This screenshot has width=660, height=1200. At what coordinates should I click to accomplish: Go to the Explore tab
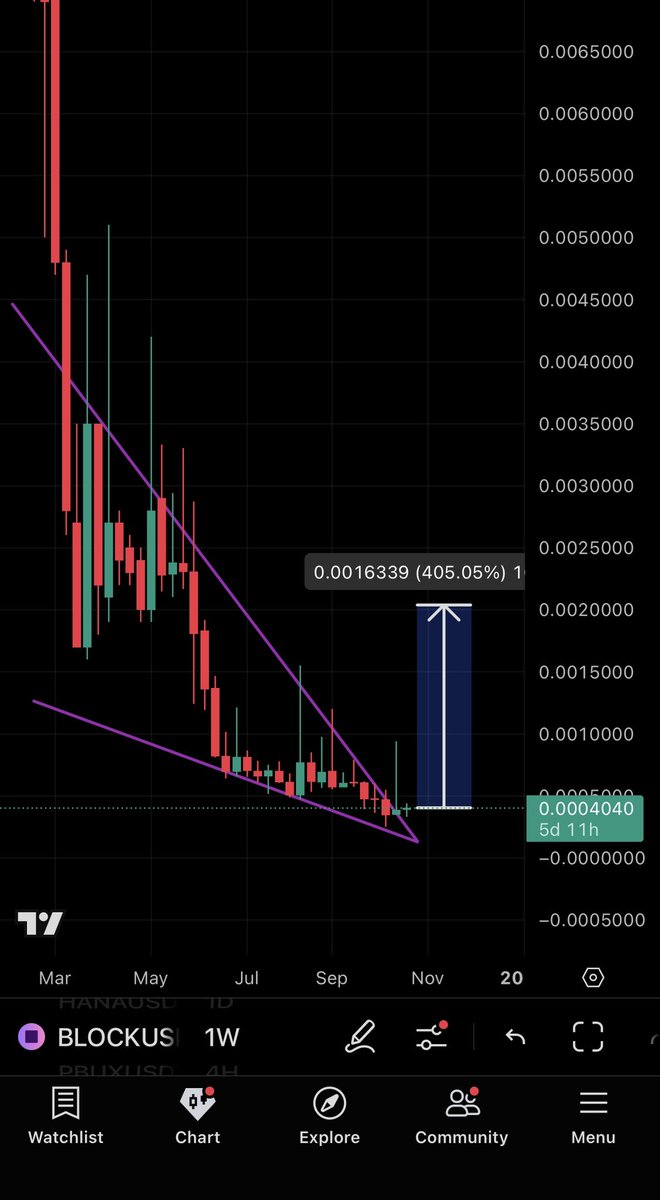(330, 1116)
